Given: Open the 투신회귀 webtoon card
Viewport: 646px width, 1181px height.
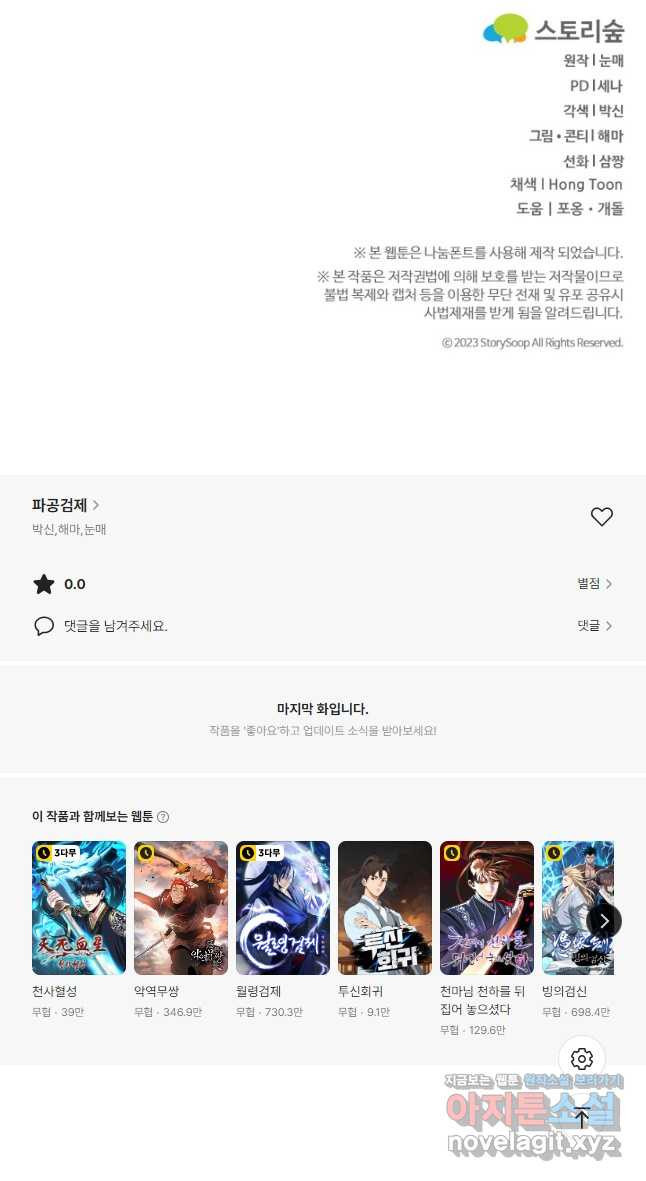Looking at the screenshot, I should pos(385,908).
